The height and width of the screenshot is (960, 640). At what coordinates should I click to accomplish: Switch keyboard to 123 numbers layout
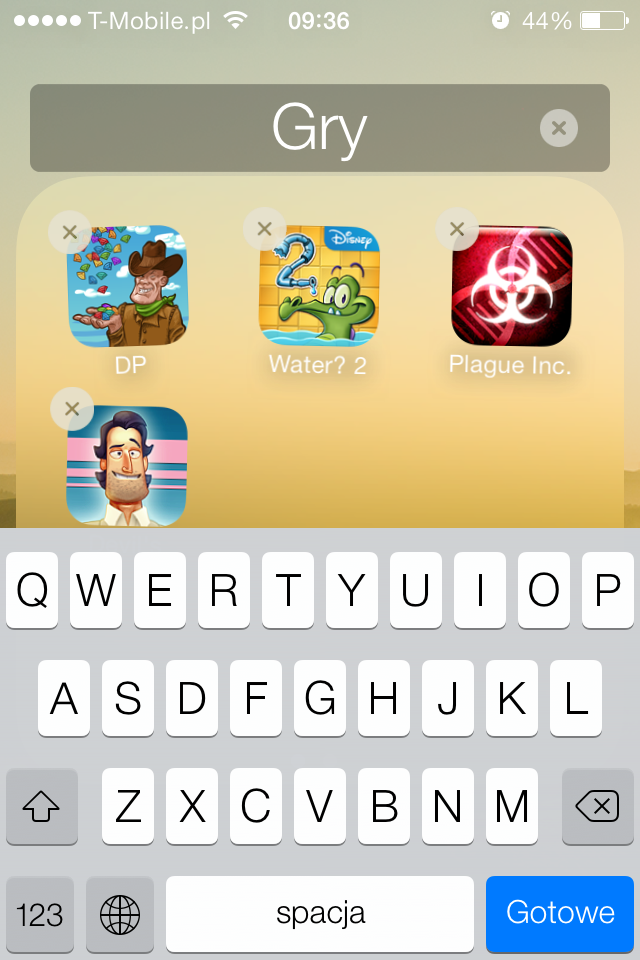40,914
